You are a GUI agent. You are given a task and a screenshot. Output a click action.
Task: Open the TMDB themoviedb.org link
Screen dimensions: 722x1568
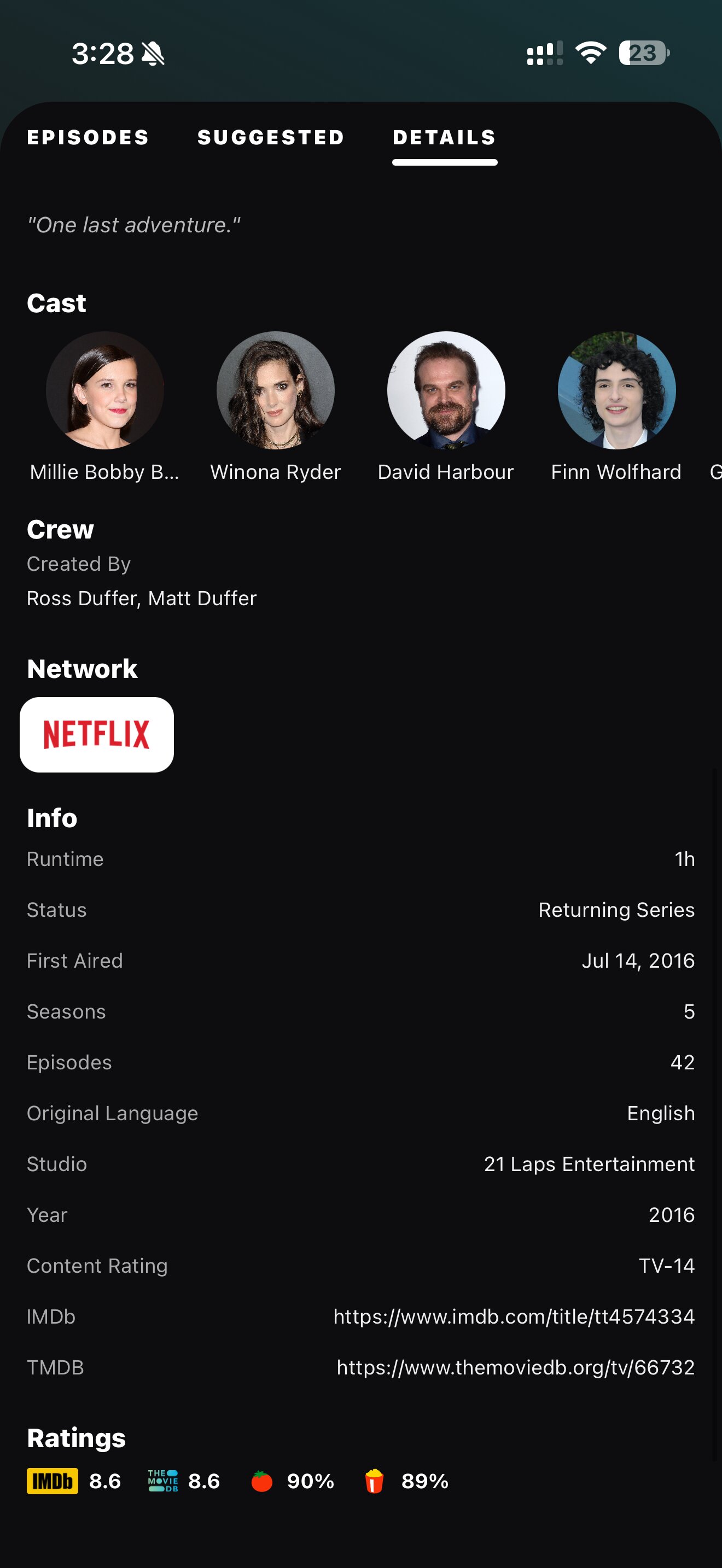click(515, 1368)
